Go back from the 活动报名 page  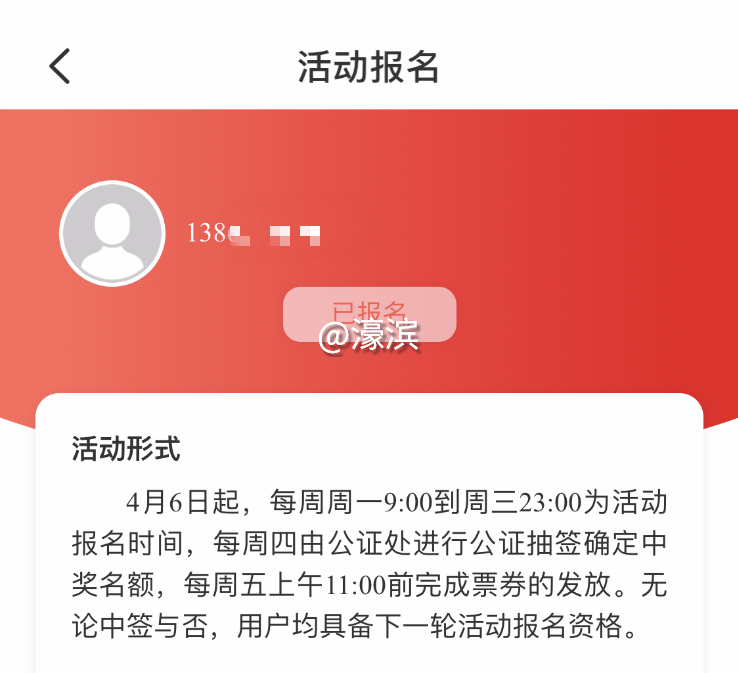(x=60, y=66)
